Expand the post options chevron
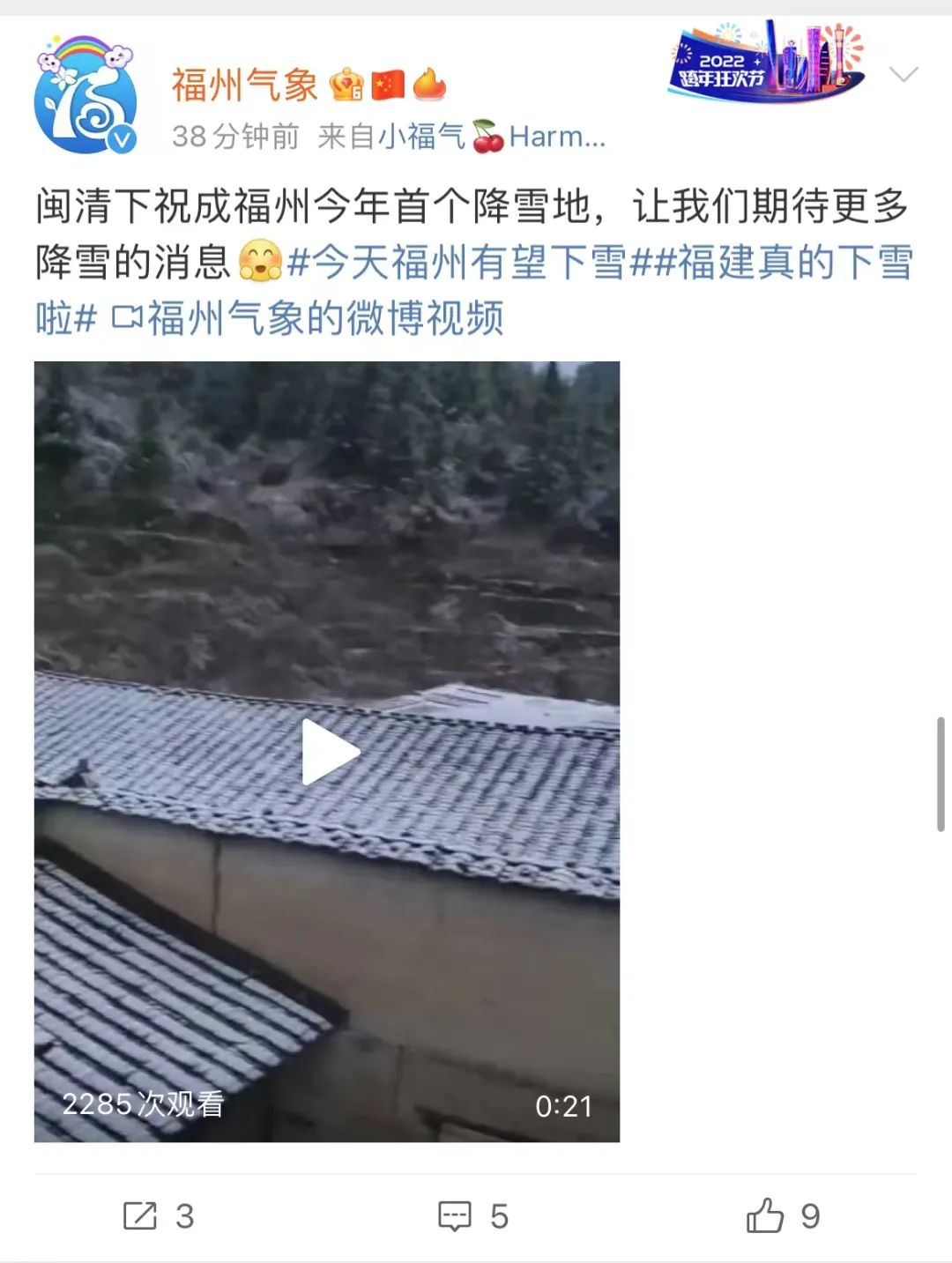 pyautogui.click(x=904, y=75)
